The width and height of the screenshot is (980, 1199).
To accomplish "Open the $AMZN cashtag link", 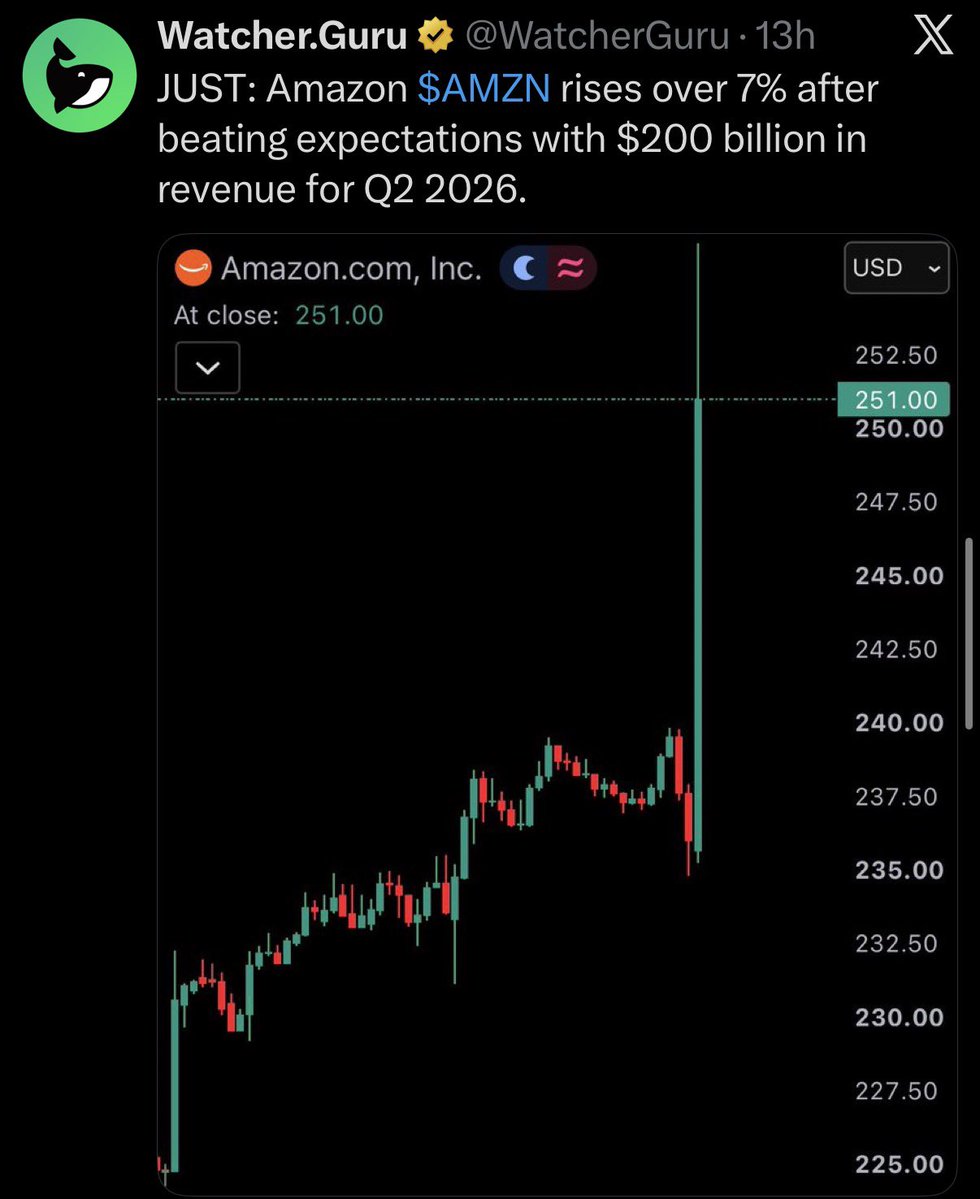I will pos(484,89).
